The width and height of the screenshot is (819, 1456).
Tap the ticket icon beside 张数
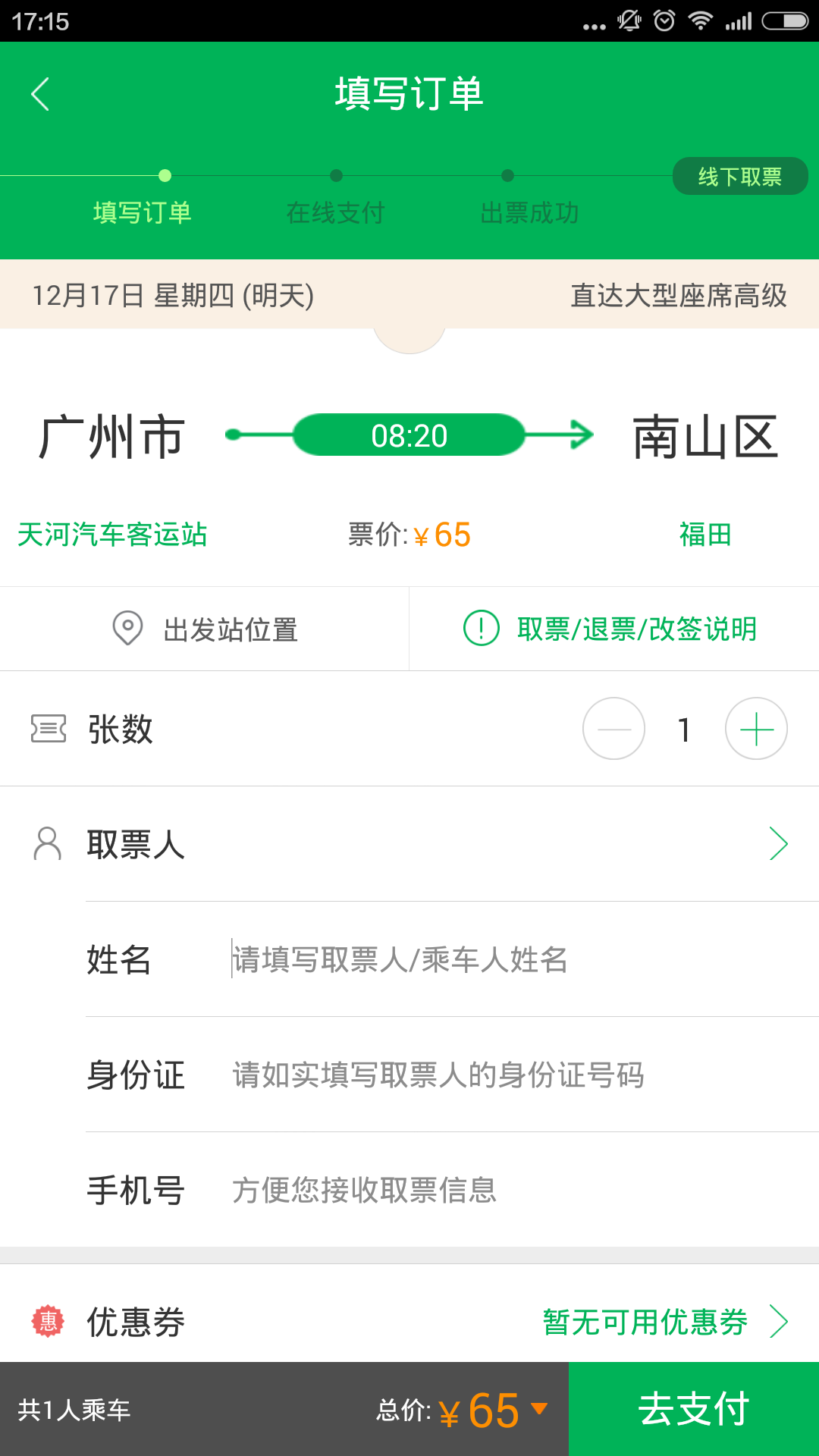(x=48, y=728)
